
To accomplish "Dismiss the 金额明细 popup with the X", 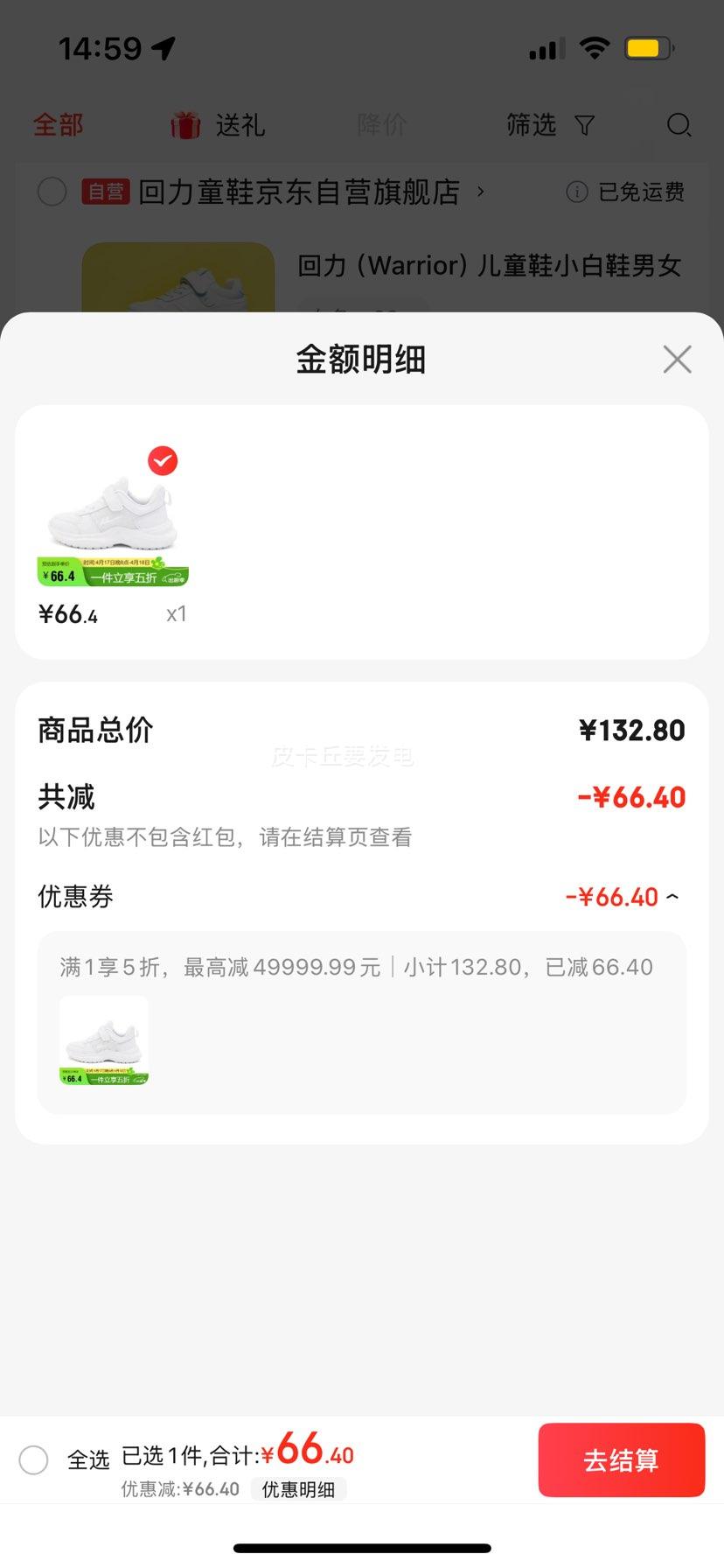I will [x=677, y=360].
